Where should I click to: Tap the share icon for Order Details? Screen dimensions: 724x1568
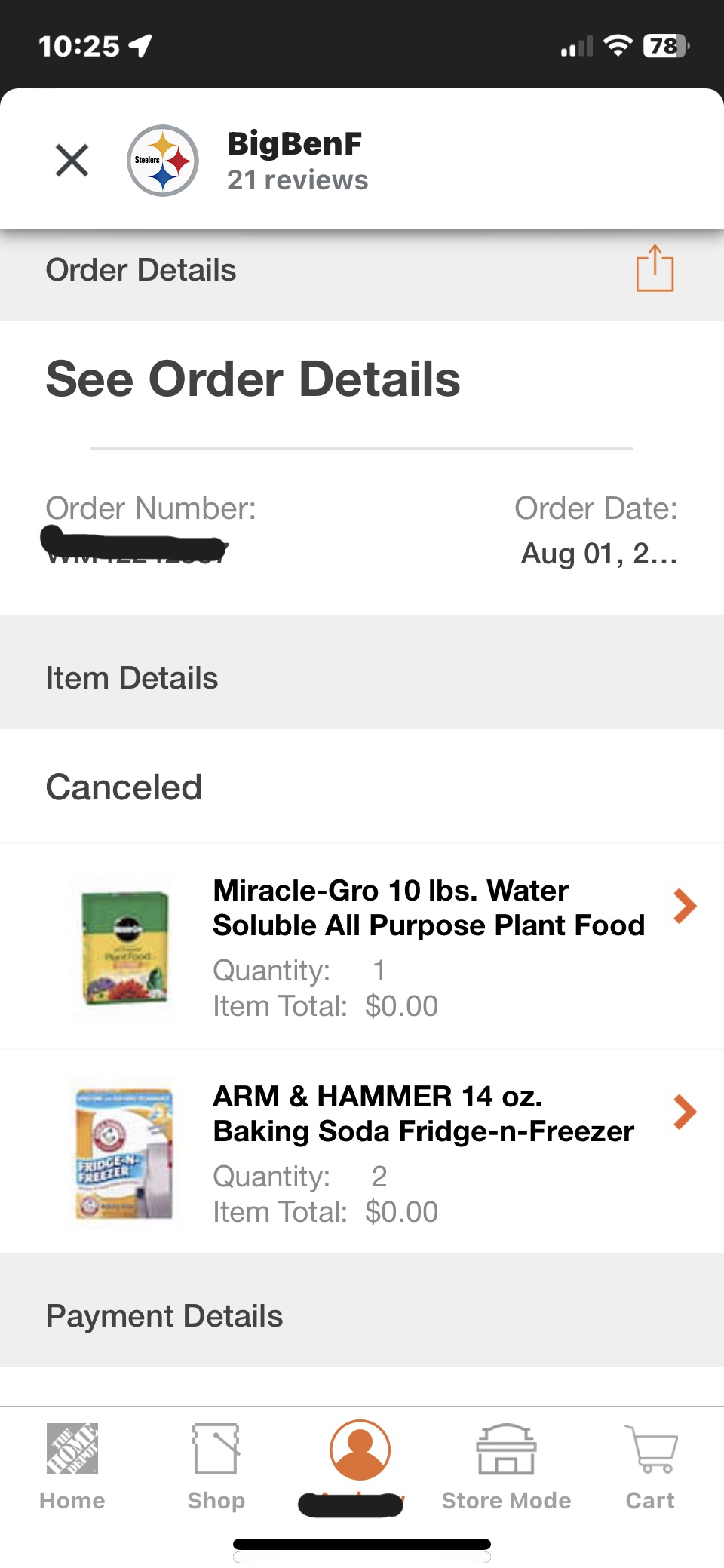click(655, 269)
